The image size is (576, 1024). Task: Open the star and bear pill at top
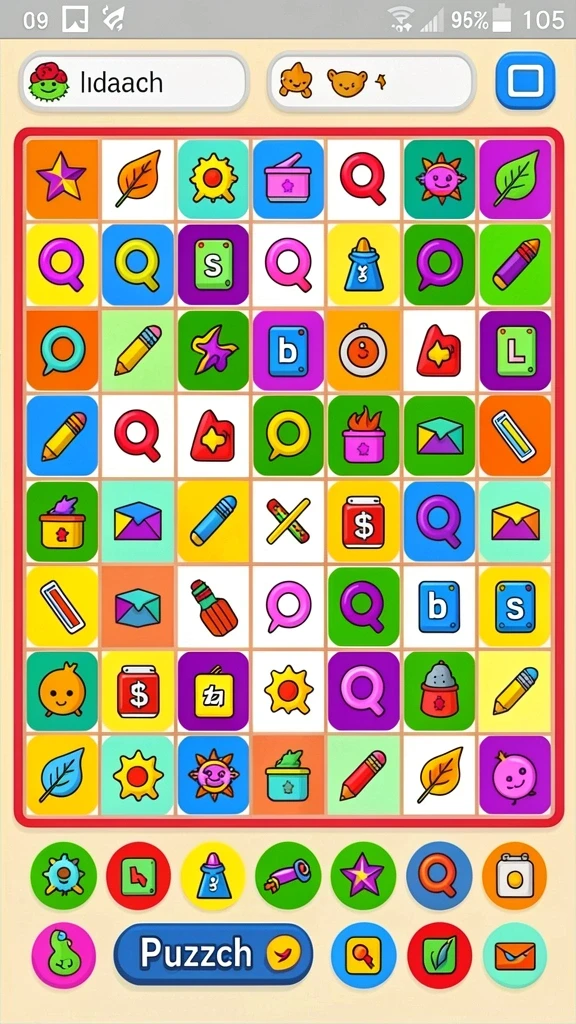coord(371,82)
